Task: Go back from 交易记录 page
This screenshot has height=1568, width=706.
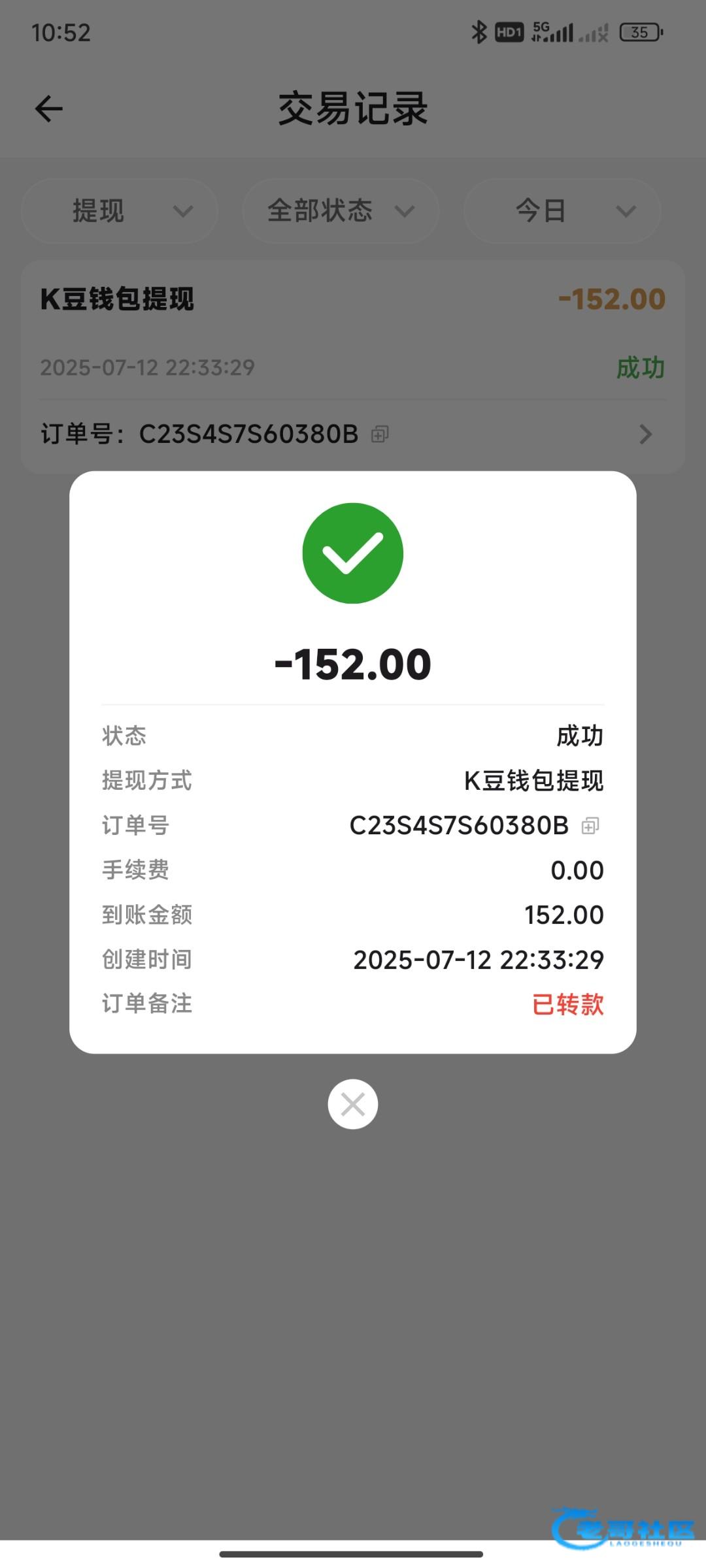Action: 49,108
